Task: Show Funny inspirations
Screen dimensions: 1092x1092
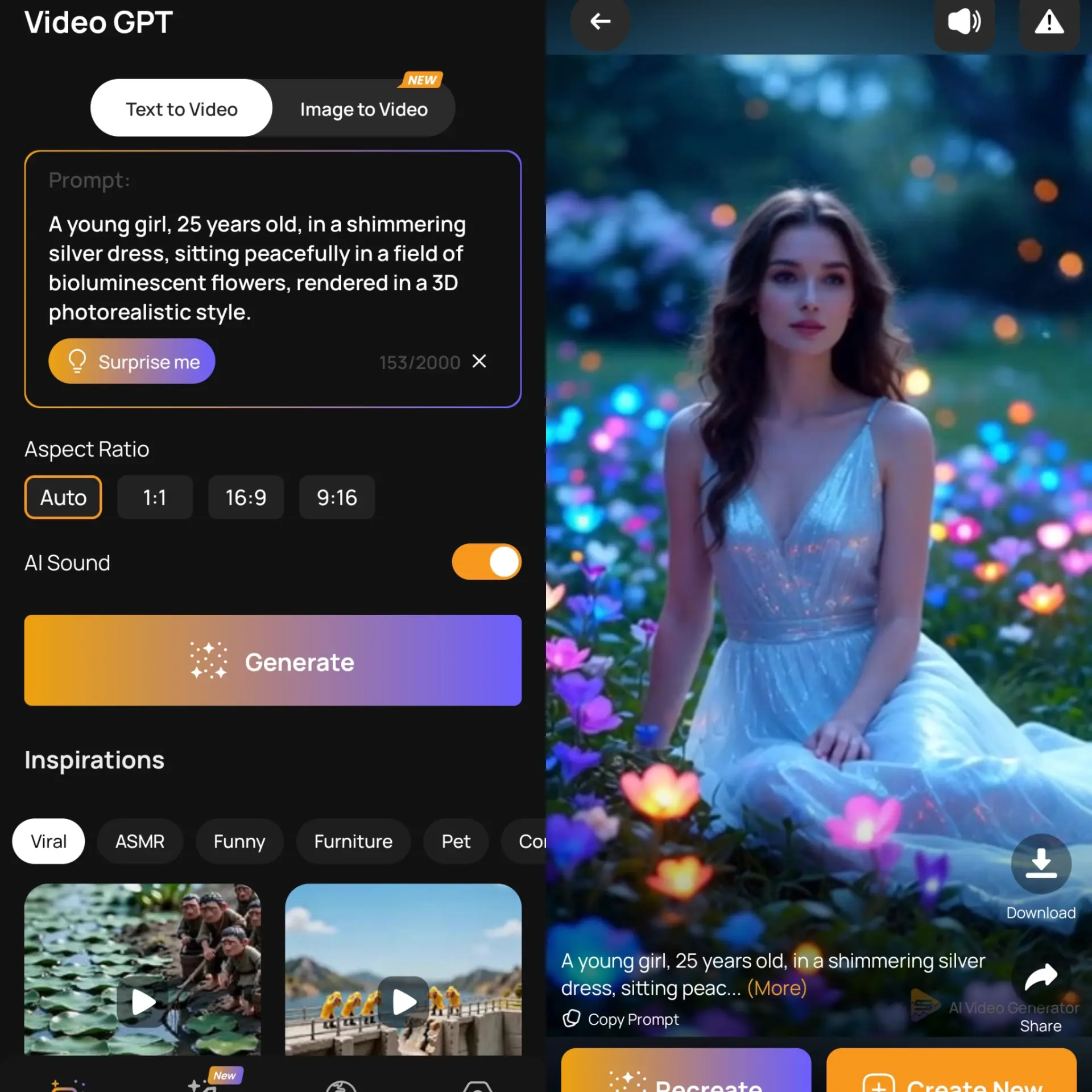Action: tap(239, 841)
